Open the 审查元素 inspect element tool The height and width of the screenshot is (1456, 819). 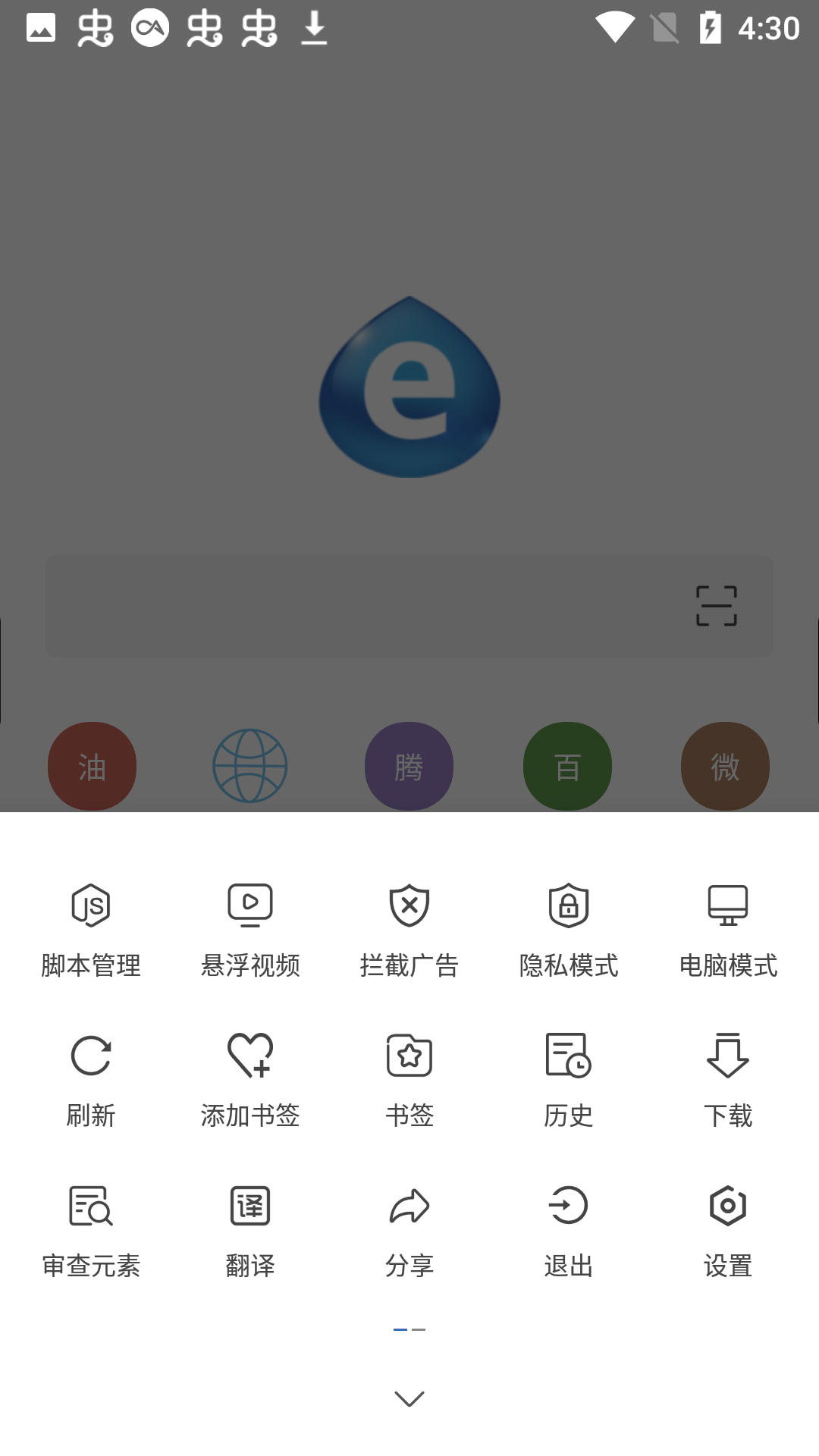point(91,1228)
